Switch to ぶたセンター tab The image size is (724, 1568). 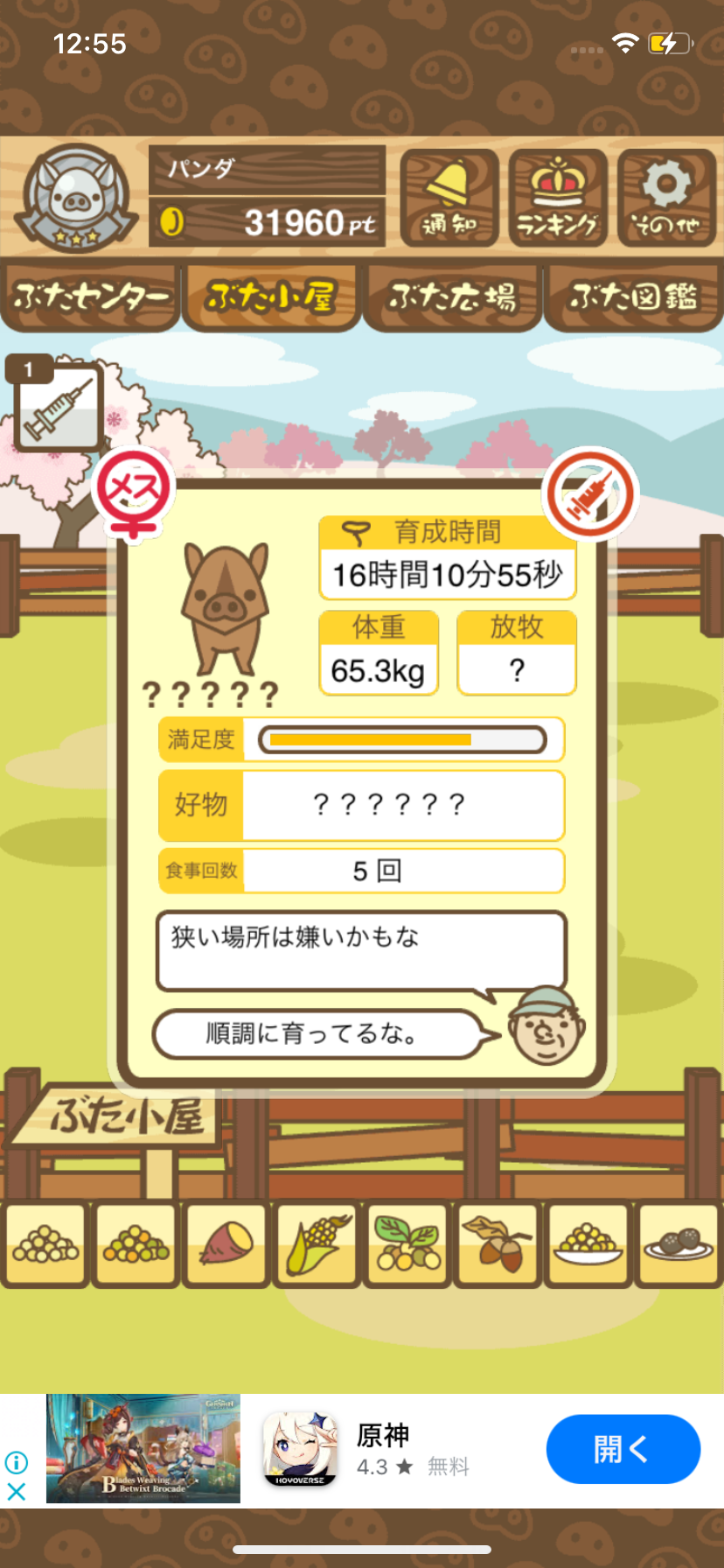point(91,297)
